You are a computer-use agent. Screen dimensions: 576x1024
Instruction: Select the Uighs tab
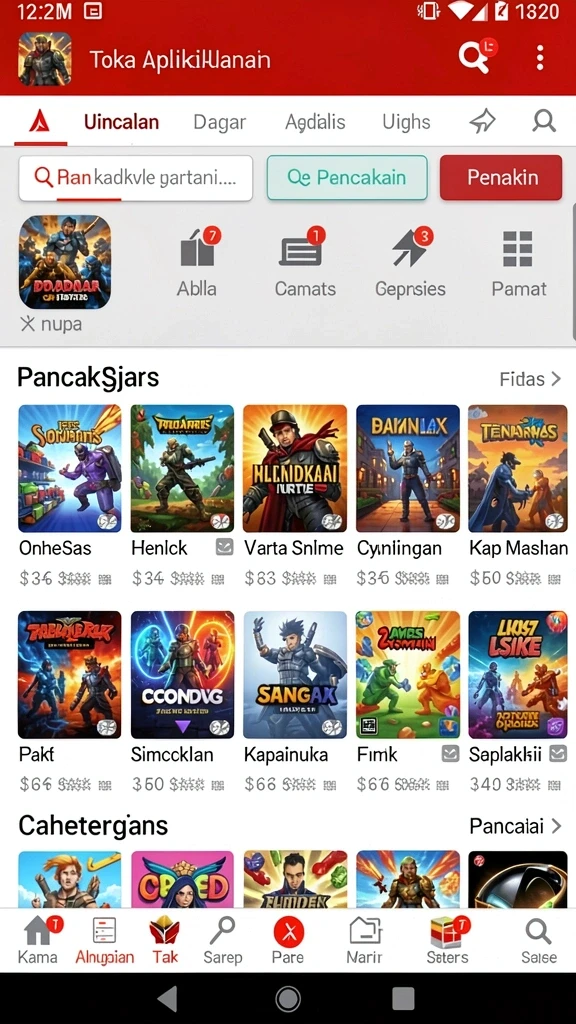(x=406, y=122)
